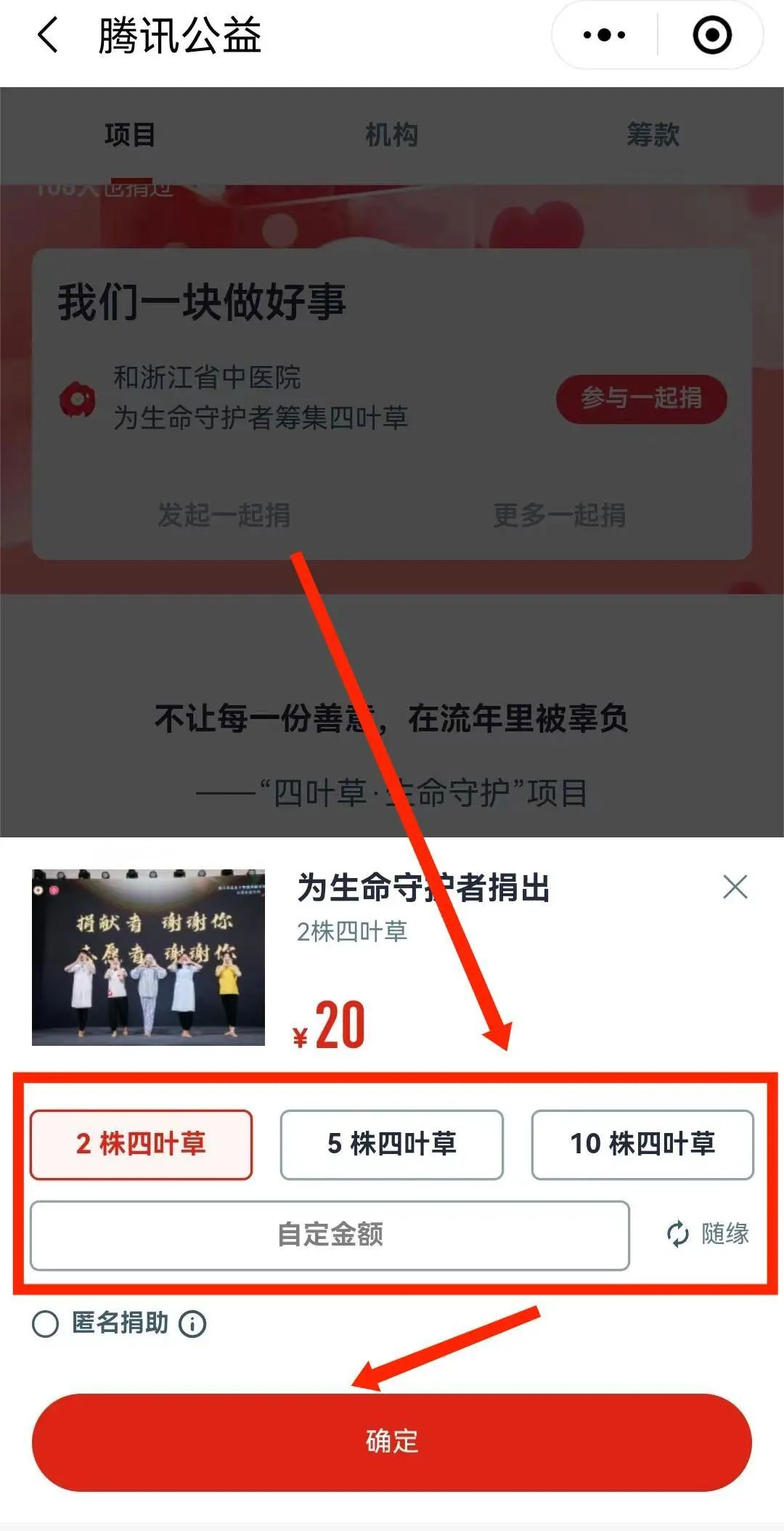Confirm donation with 确定 button
The width and height of the screenshot is (784, 1531).
(391, 1442)
